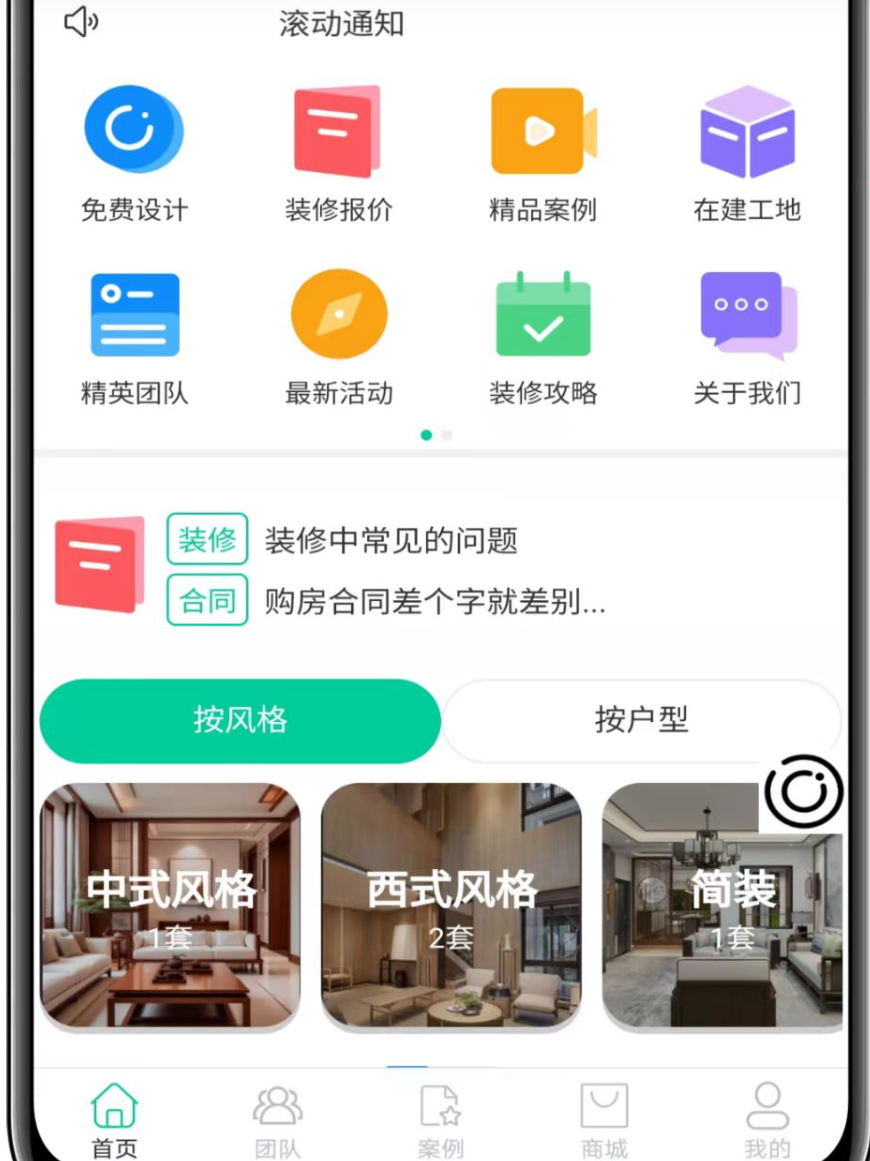The width and height of the screenshot is (870, 1161).
Task: Open article 购房合同差个字就差别
Action: [434, 602]
